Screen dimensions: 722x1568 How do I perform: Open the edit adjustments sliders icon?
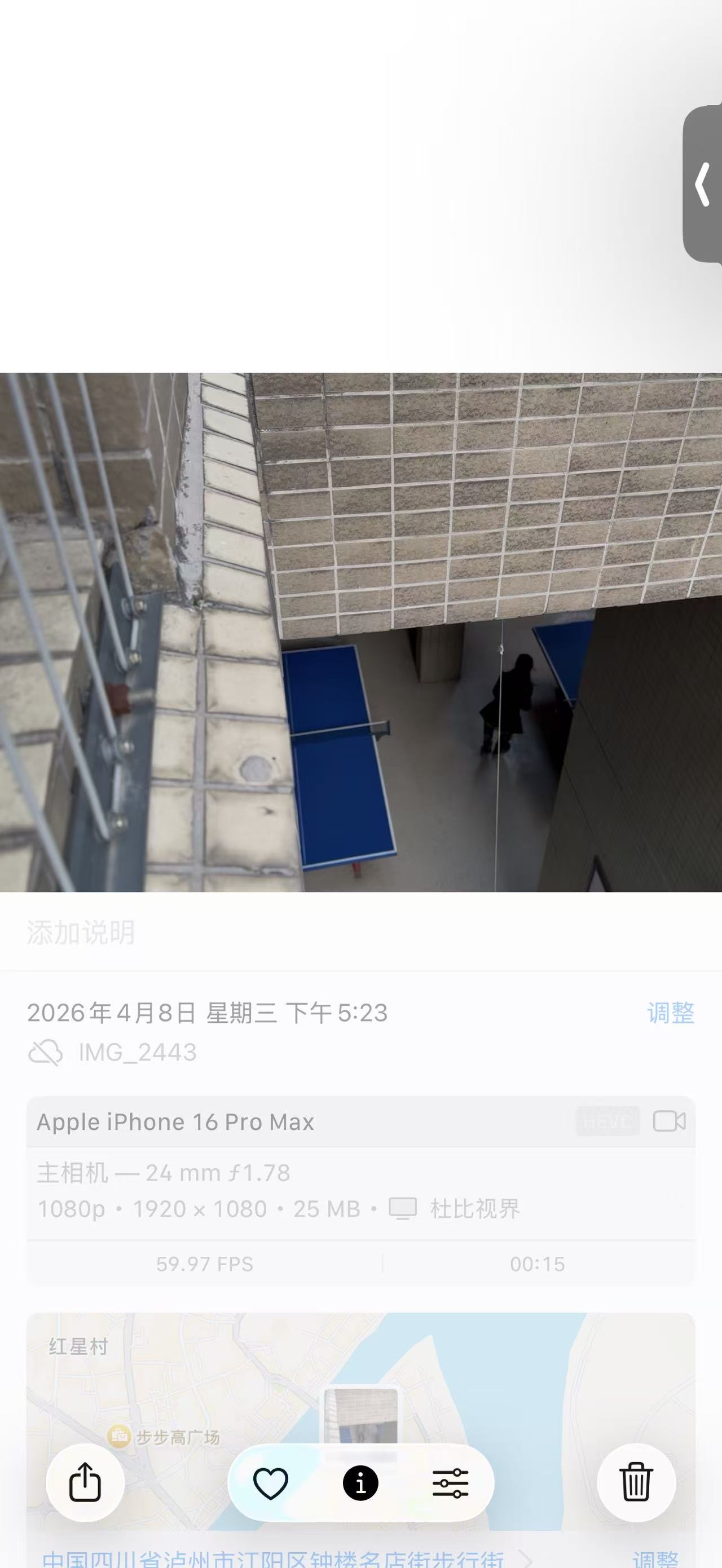coord(451,1483)
